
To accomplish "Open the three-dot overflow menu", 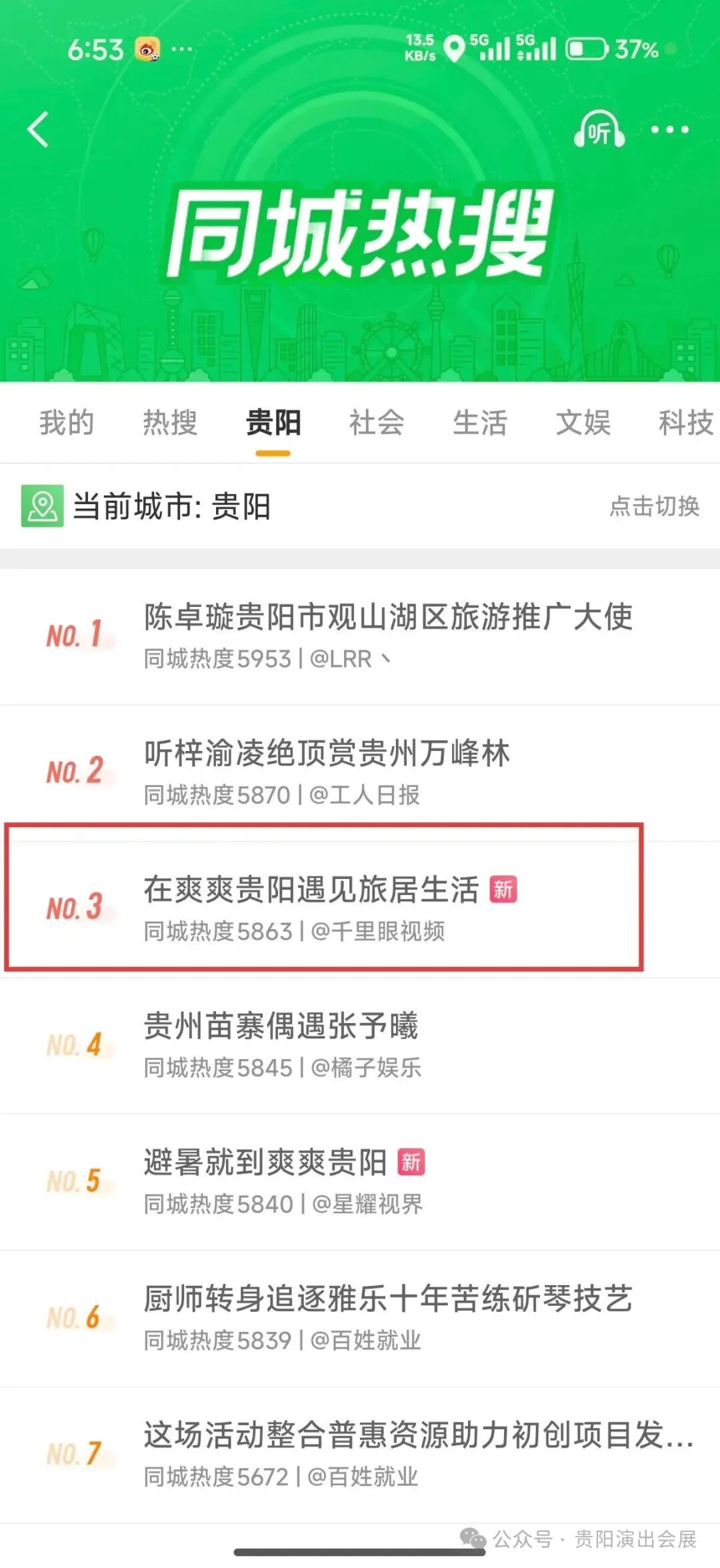I will (669, 129).
